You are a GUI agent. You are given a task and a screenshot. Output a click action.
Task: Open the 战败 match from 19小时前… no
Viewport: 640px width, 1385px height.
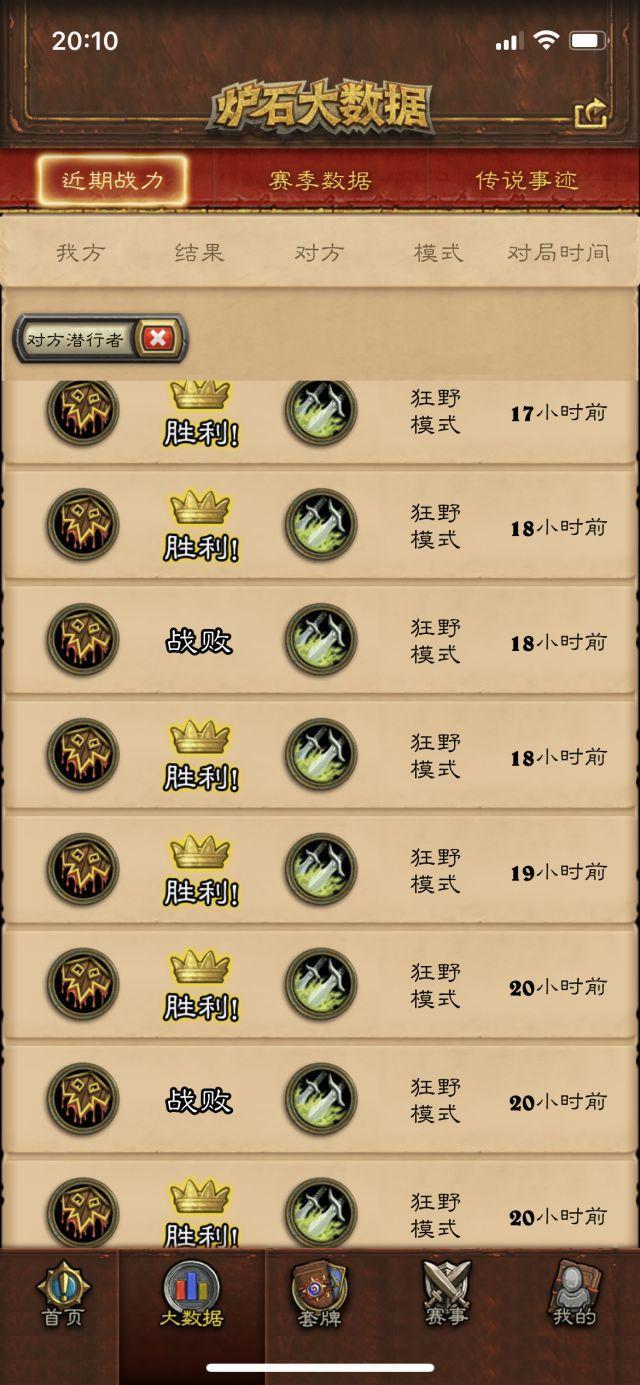[320, 641]
